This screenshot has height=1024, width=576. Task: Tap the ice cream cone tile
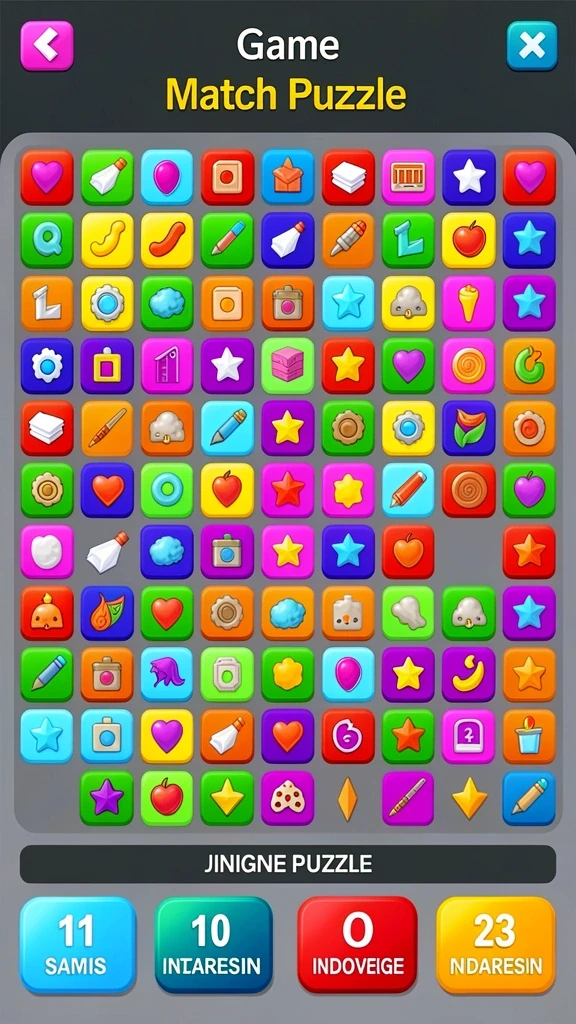(468, 303)
